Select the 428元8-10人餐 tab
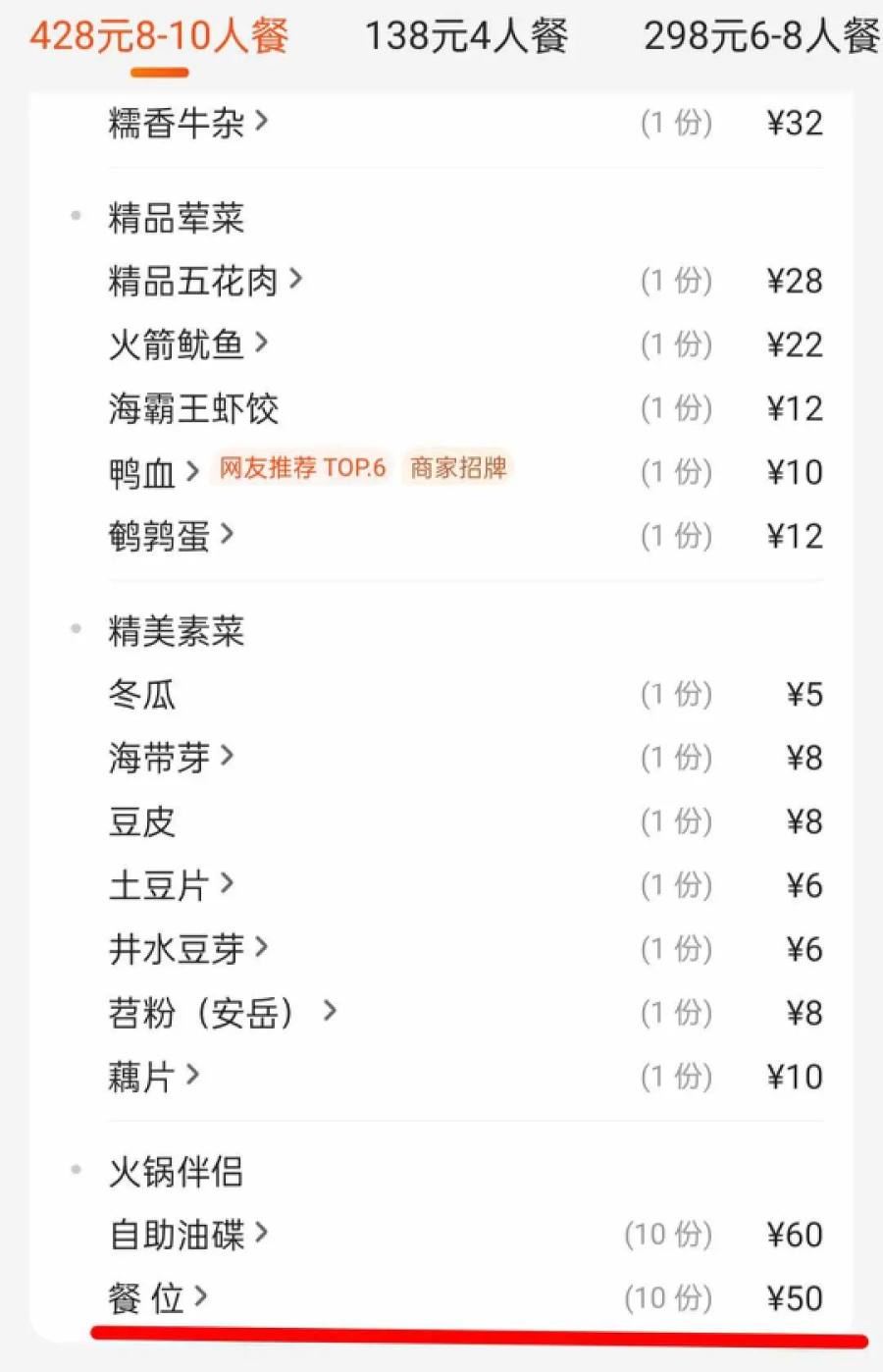Image resolution: width=883 pixels, height=1372 pixels. tap(159, 37)
